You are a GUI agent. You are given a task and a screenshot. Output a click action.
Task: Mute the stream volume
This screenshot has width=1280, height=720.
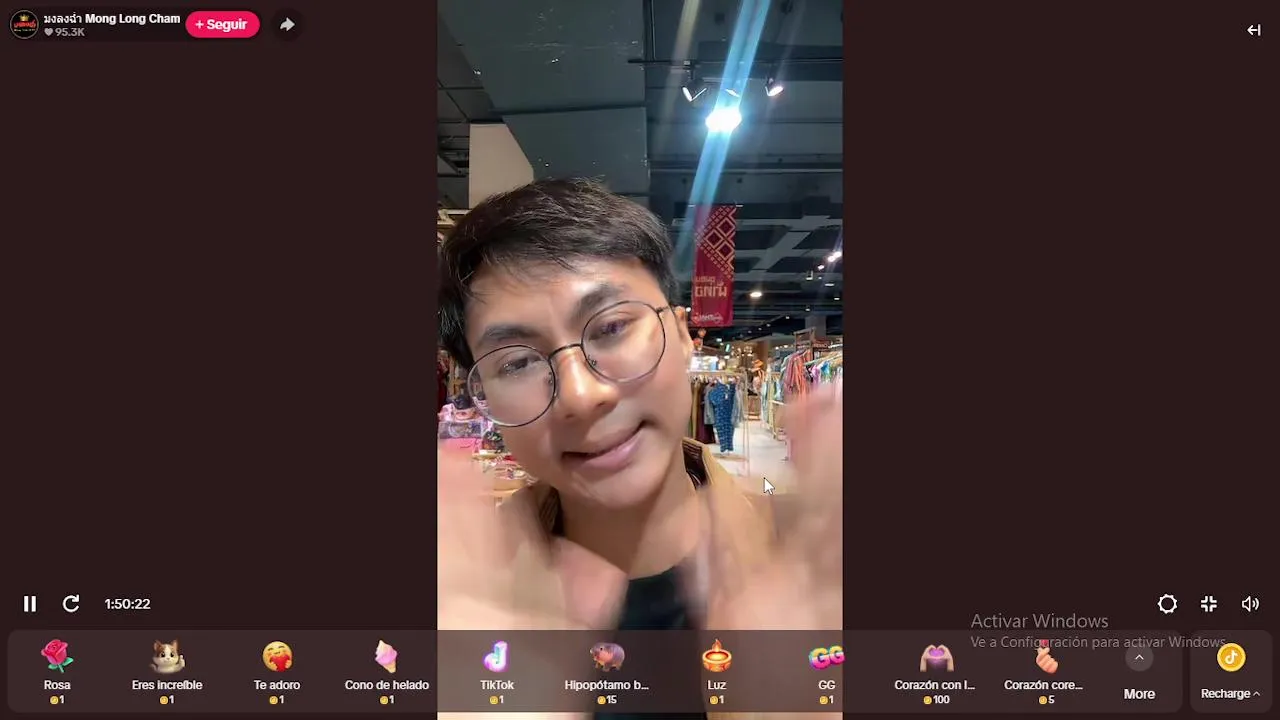click(x=1250, y=604)
